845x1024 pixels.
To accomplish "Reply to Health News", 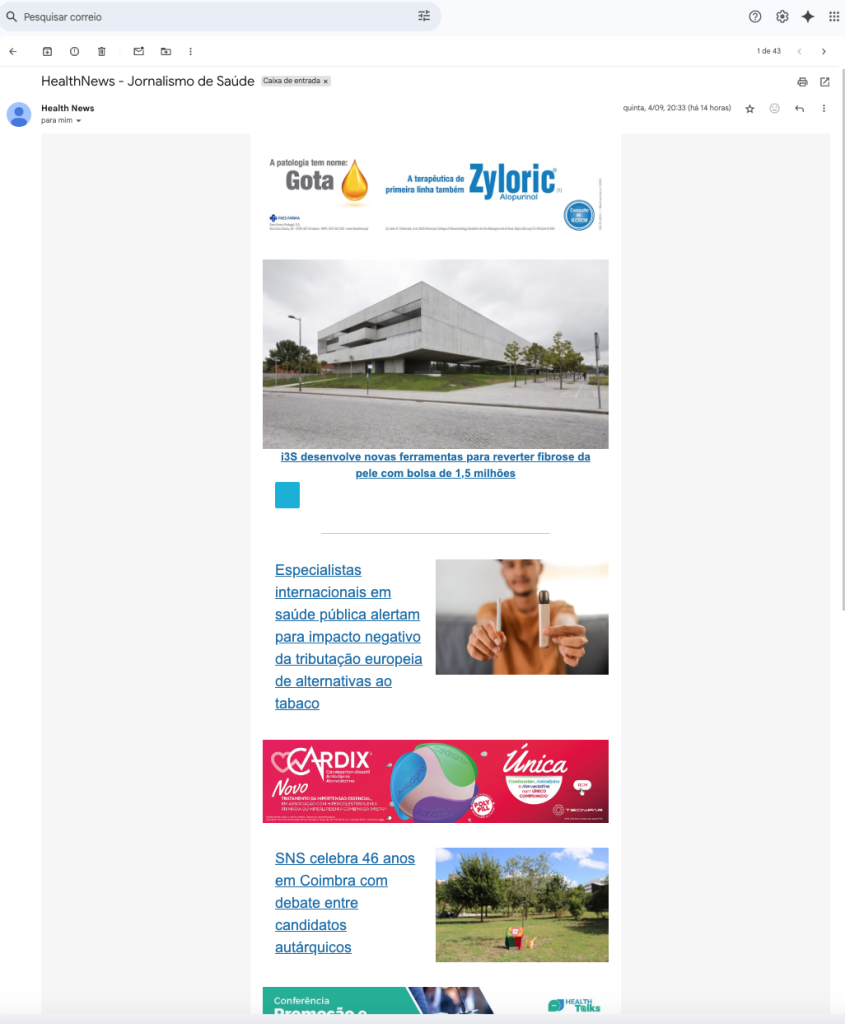I will coord(799,109).
